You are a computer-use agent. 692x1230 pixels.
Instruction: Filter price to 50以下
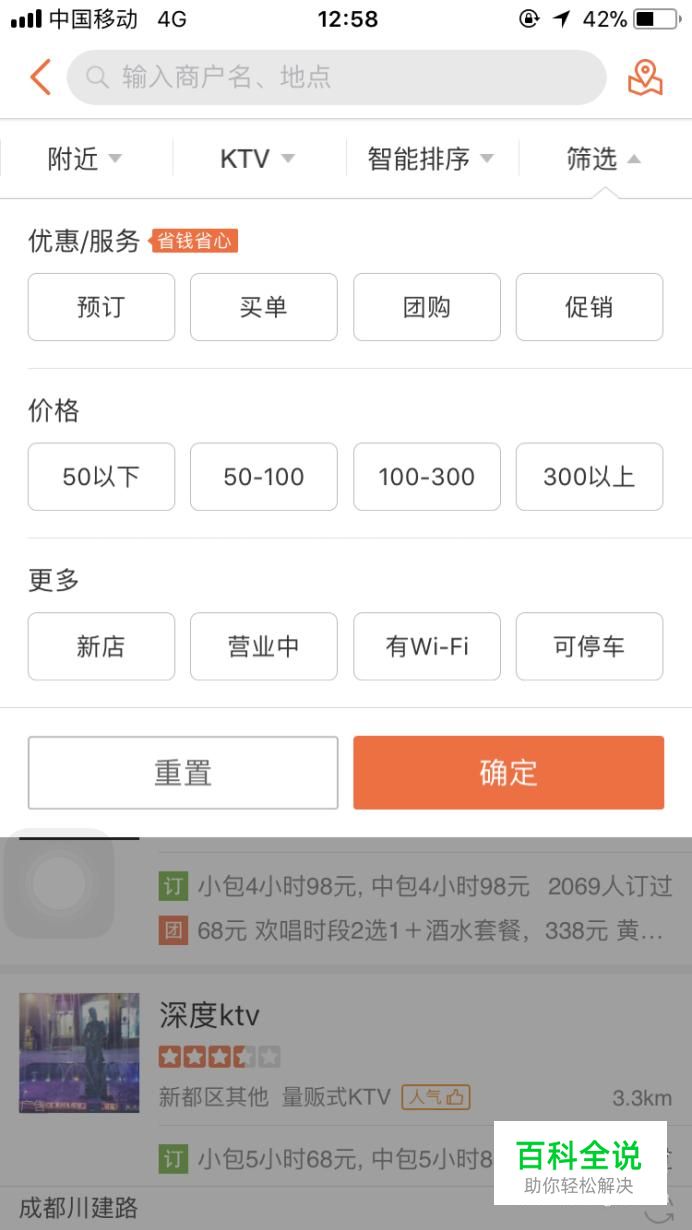pos(101,477)
